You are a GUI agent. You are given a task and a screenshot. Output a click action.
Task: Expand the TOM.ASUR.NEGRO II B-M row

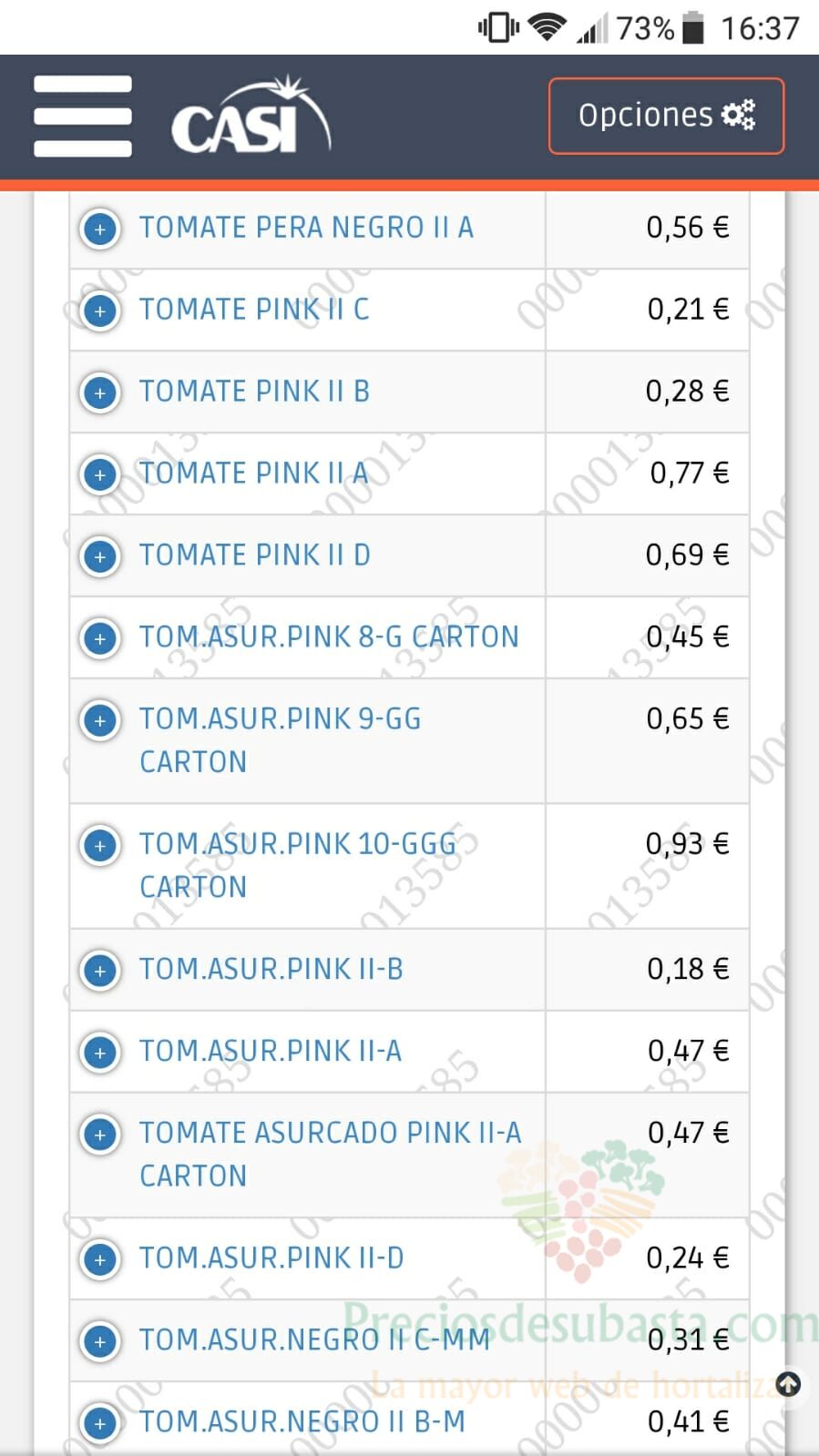click(x=100, y=1423)
